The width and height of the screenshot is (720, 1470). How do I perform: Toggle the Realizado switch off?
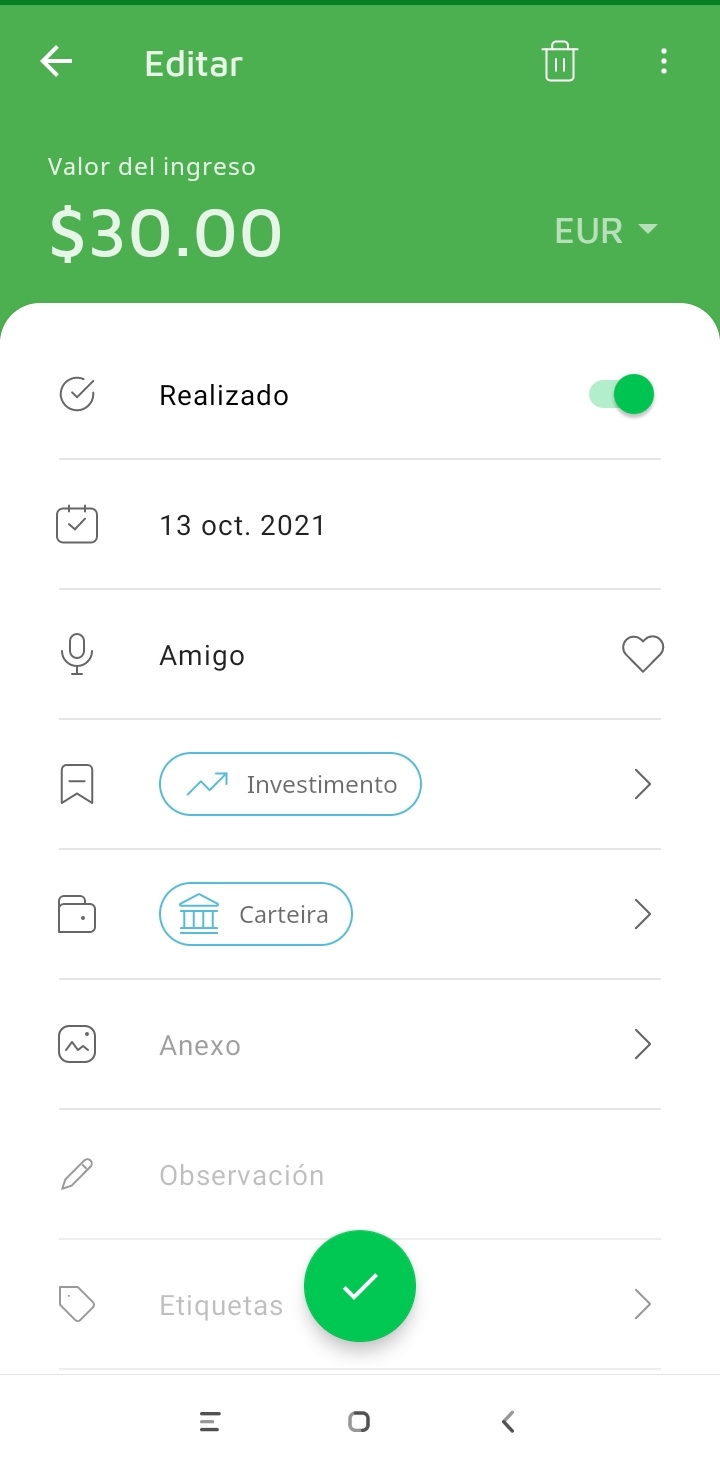coord(622,395)
